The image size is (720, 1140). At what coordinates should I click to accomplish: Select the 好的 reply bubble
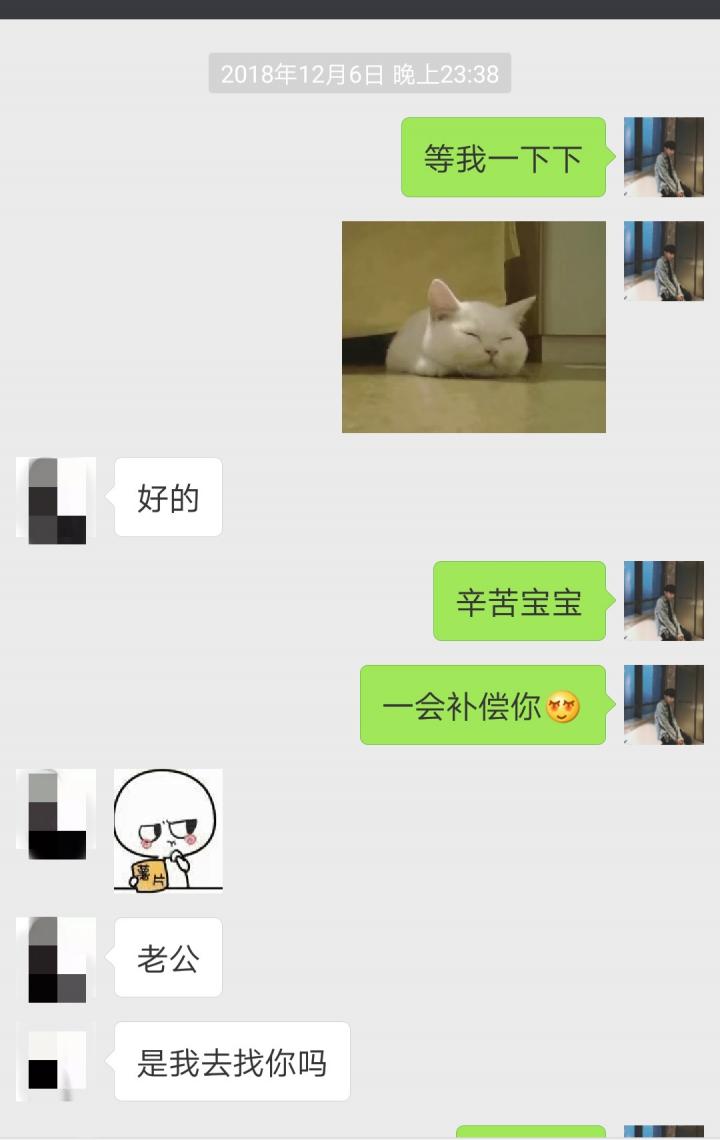coord(168,497)
